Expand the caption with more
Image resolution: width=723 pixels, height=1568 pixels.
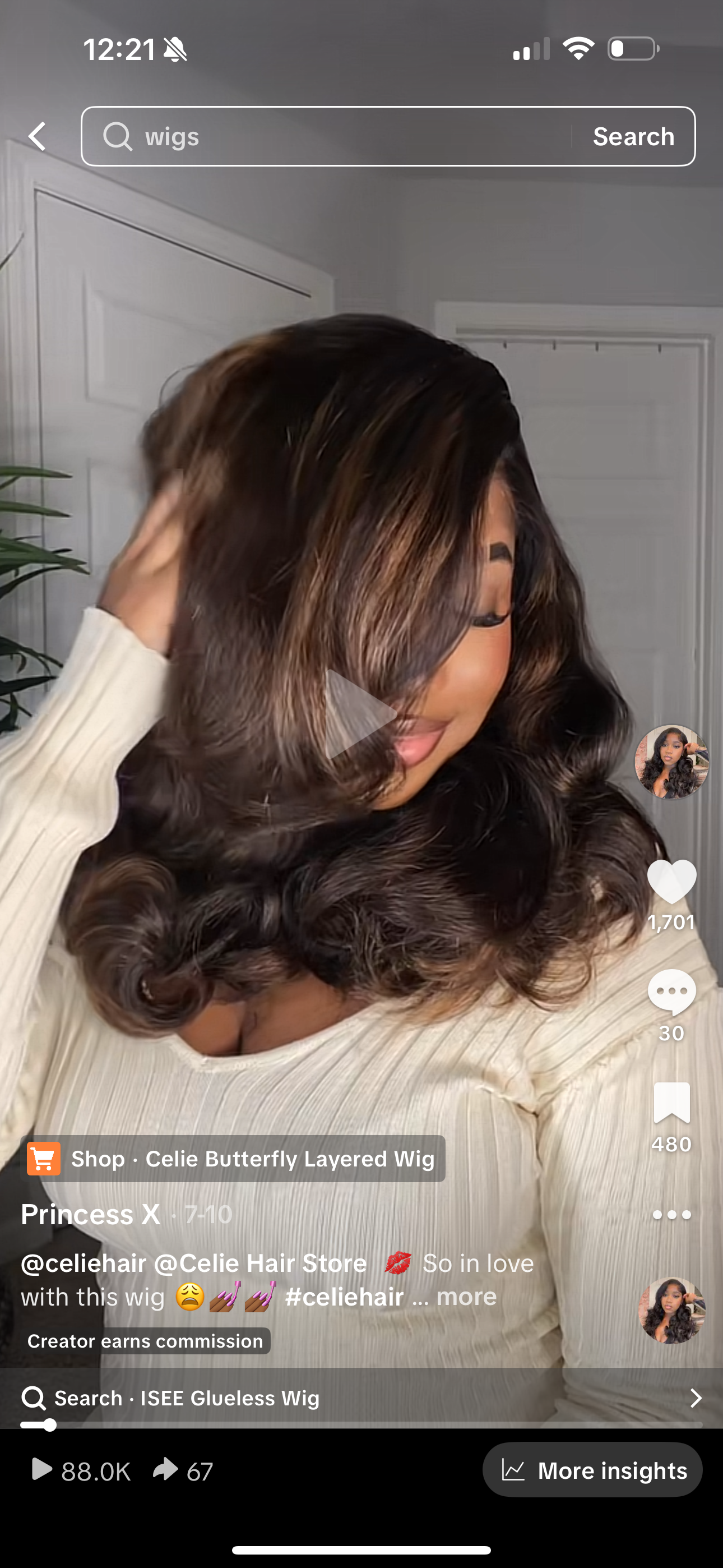tap(466, 1297)
